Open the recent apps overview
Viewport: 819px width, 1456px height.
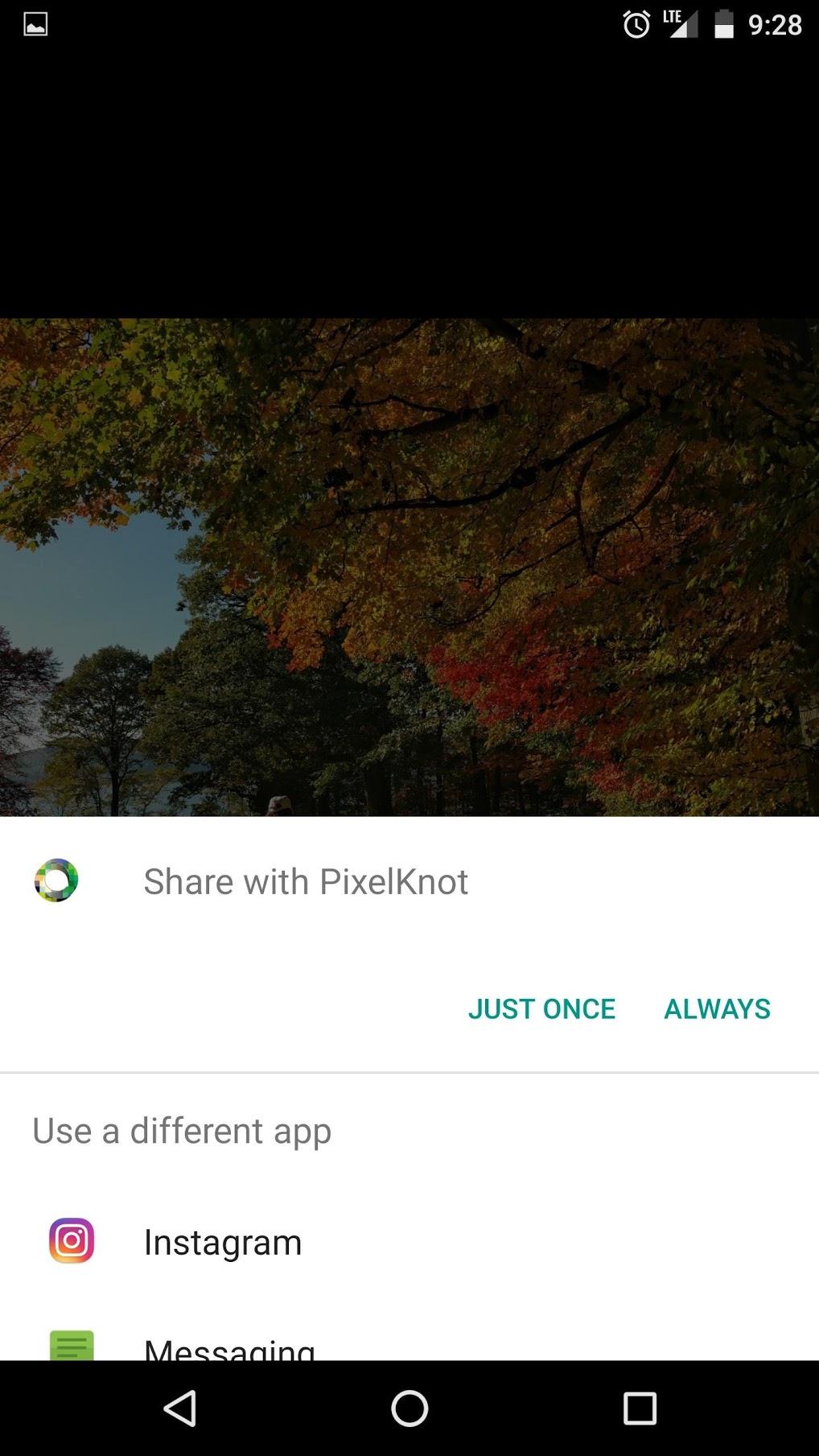click(640, 1409)
